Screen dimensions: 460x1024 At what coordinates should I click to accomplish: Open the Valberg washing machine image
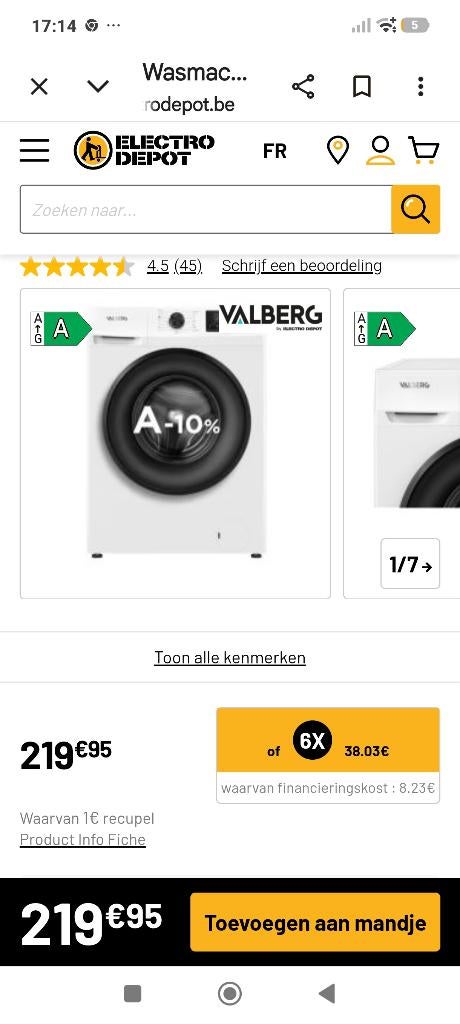[x=175, y=443]
